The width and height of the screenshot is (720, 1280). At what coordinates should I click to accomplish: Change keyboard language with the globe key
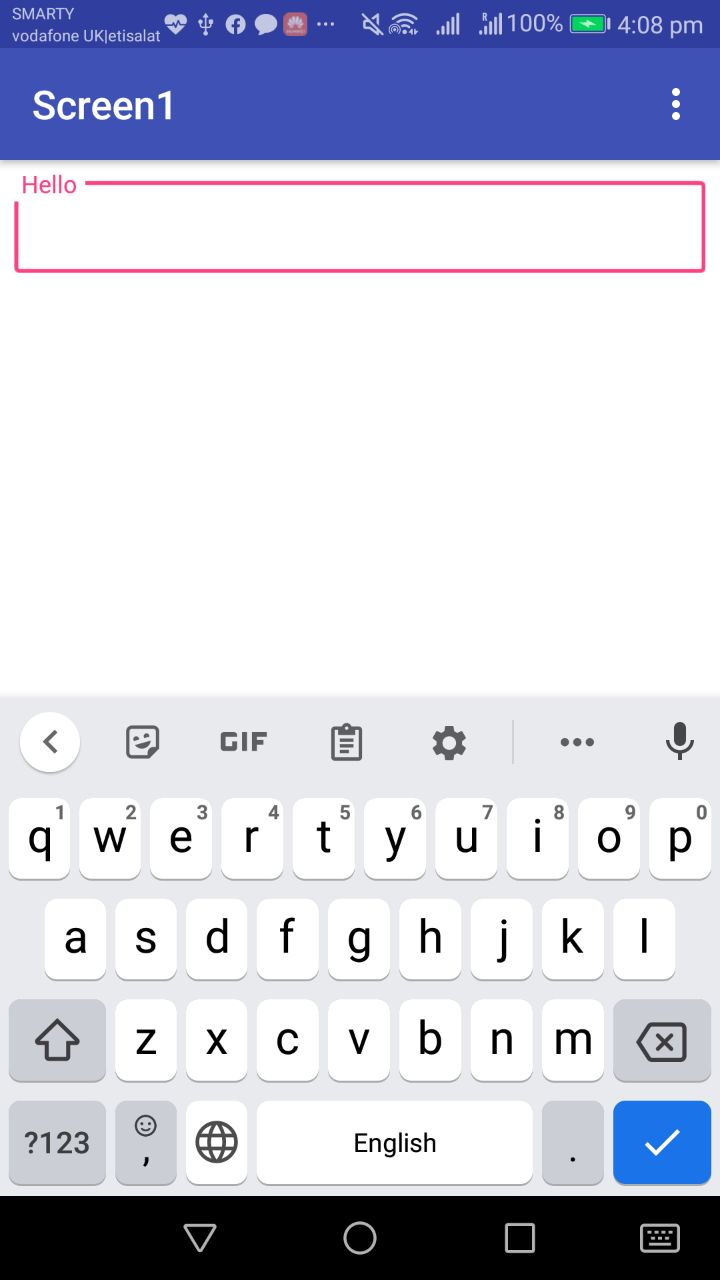[216, 1142]
